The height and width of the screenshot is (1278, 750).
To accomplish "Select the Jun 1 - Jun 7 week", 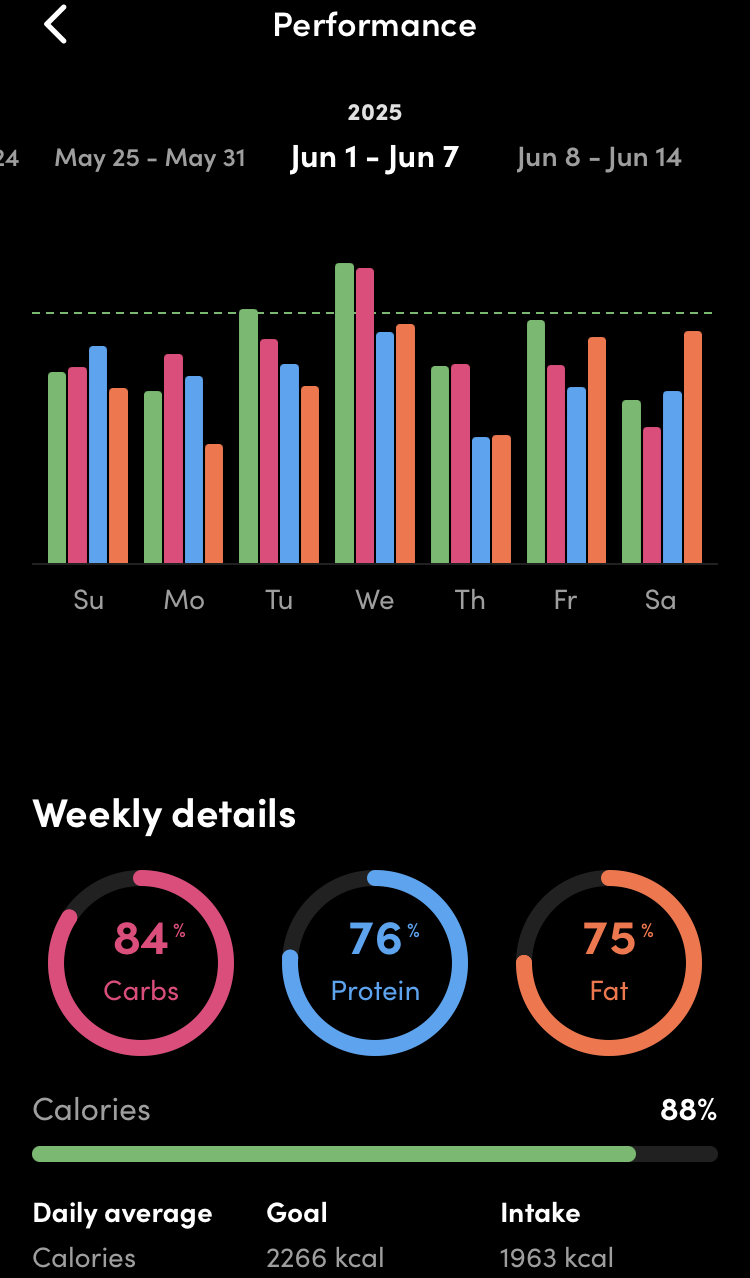I will coord(375,158).
